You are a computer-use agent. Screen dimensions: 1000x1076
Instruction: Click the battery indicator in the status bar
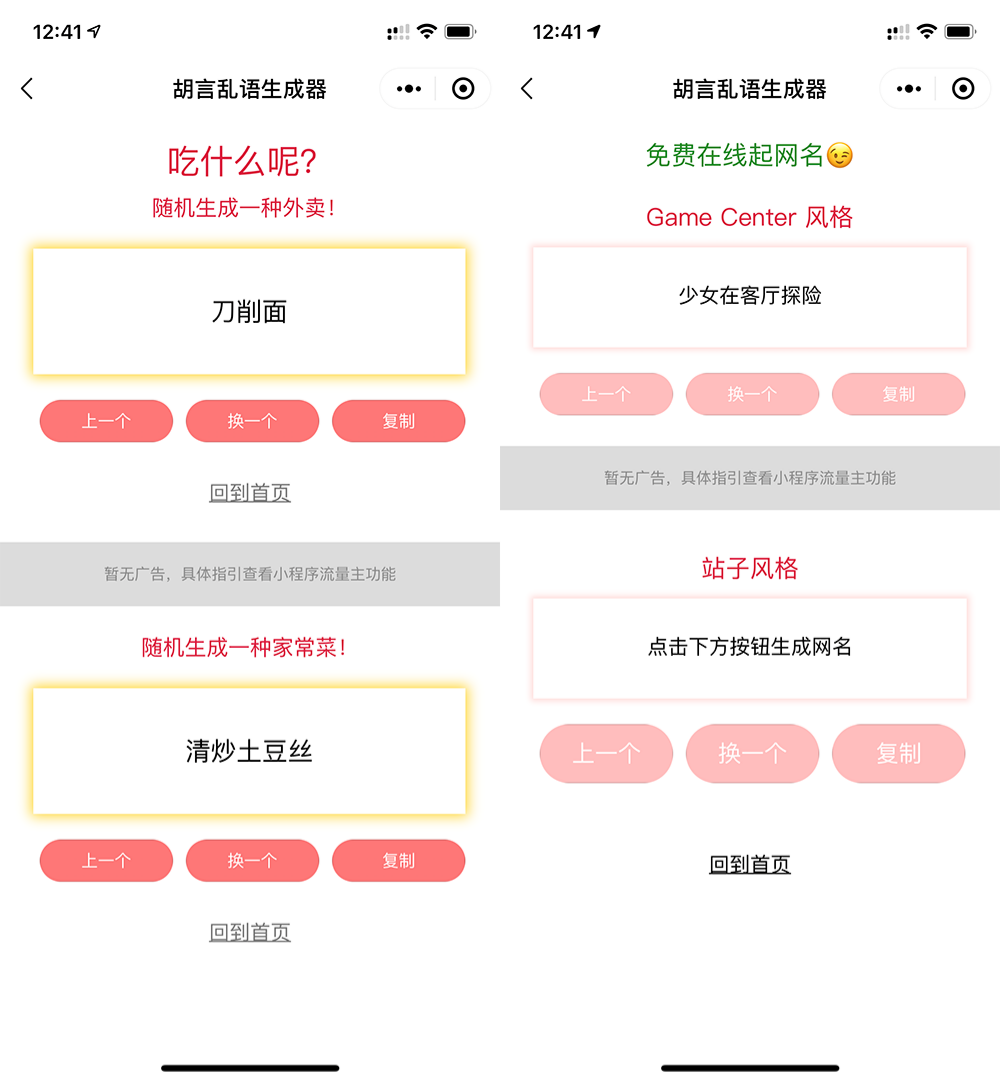click(458, 30)
